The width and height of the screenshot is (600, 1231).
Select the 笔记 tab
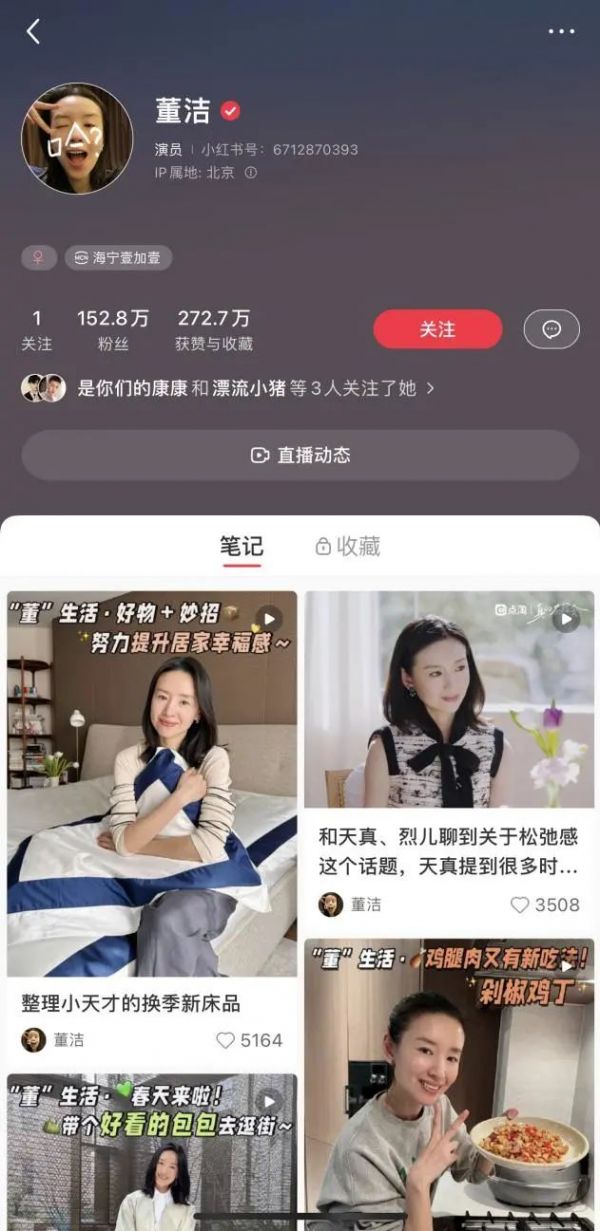pos(241,546)
